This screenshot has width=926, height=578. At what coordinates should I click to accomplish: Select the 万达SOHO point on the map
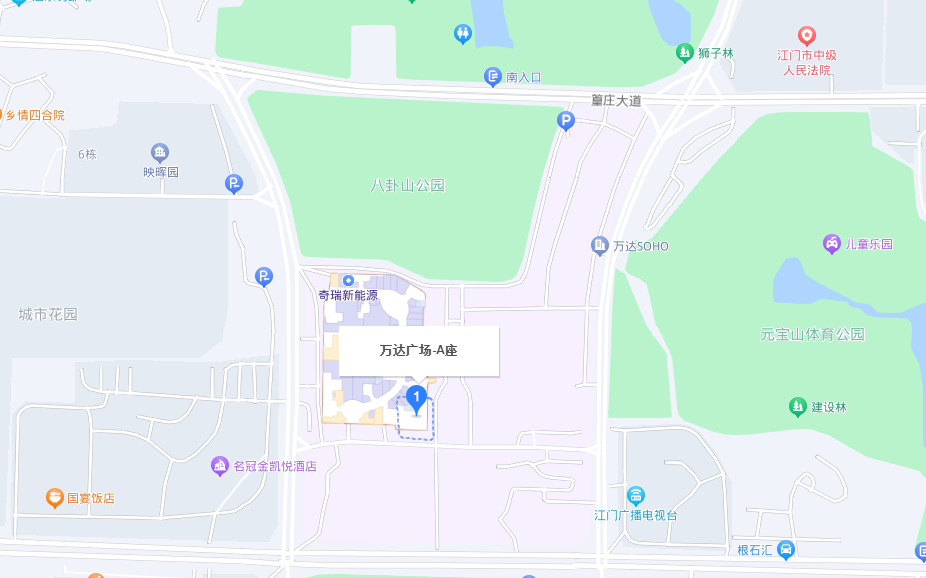point(600,245)
